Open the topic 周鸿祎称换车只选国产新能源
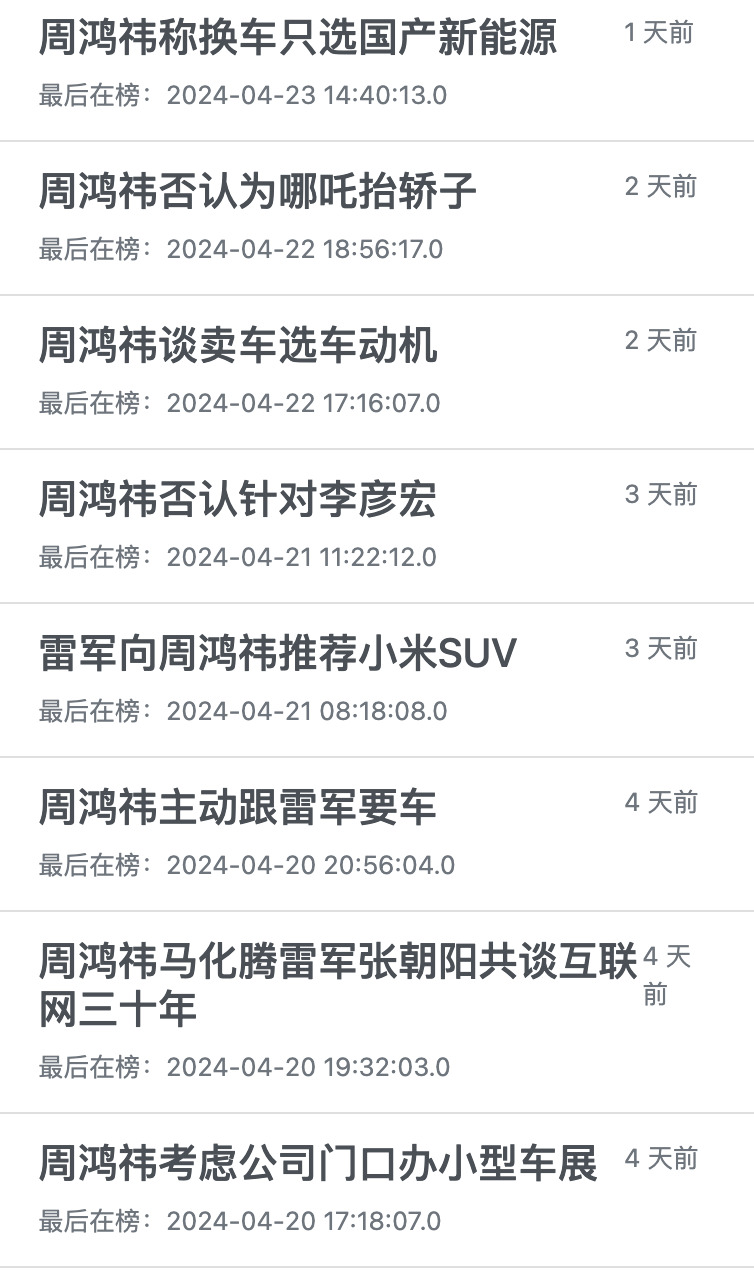 tap(297, 33)
